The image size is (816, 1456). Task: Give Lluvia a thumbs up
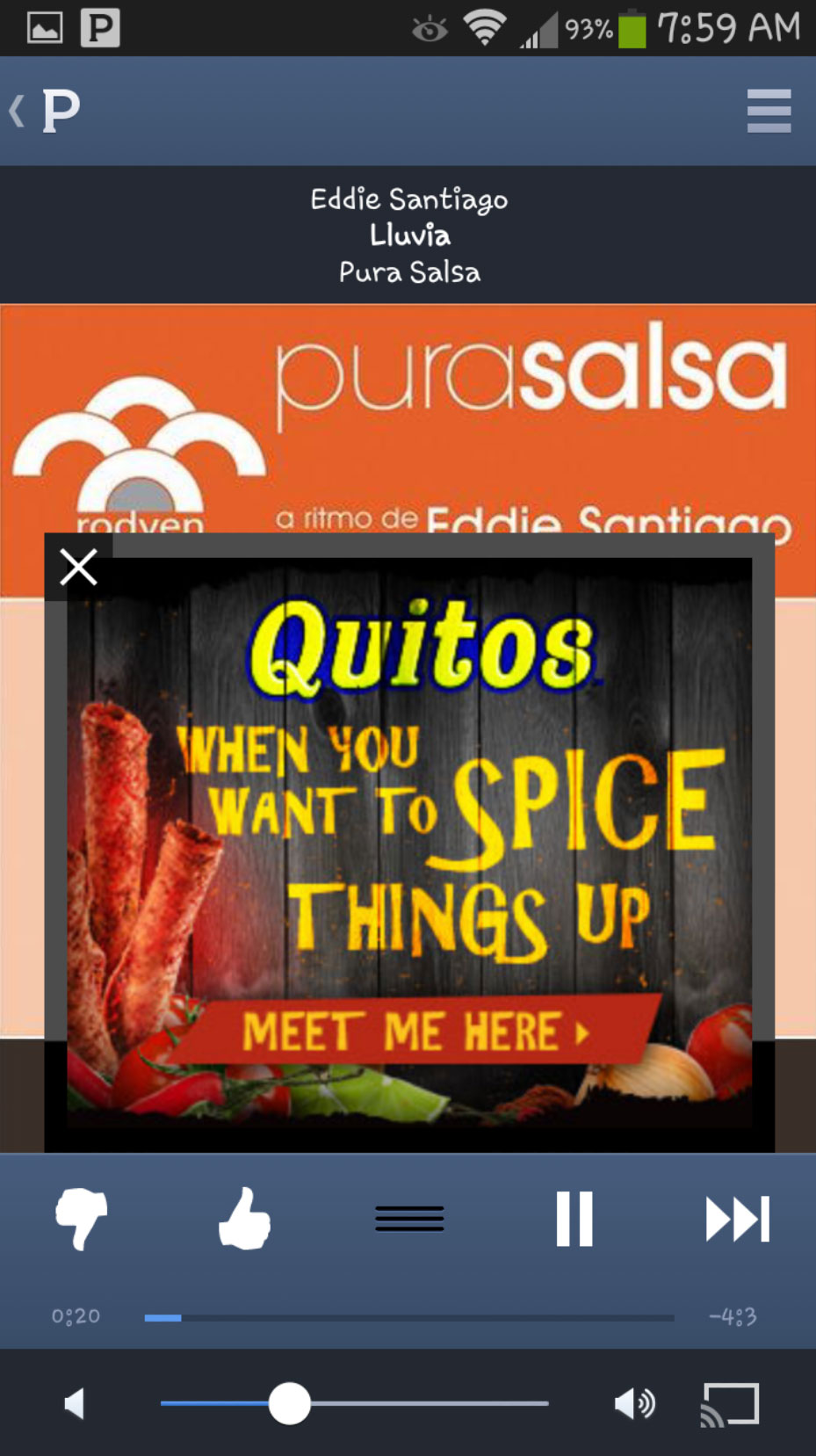244,1218
